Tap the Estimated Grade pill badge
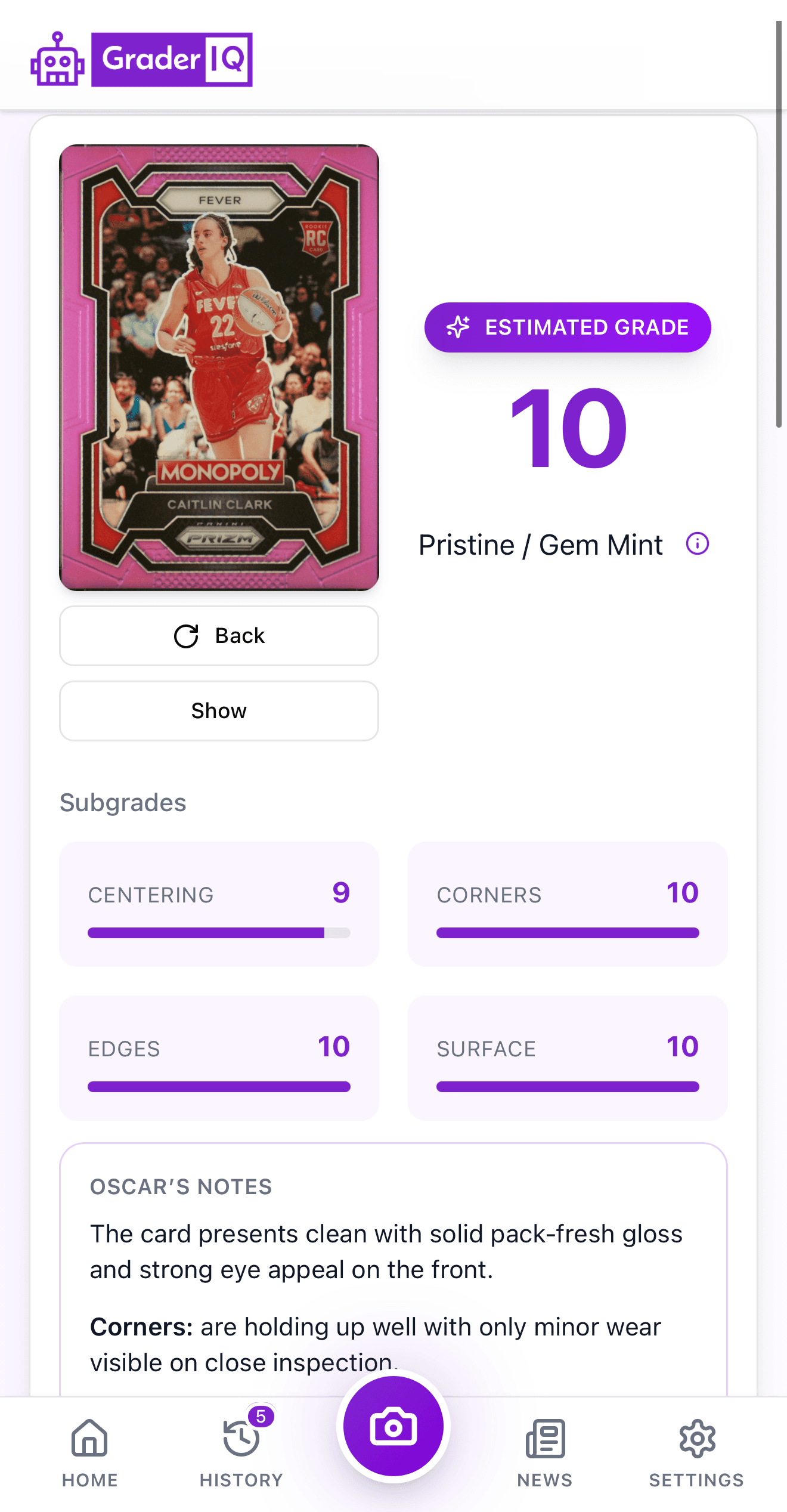The height and width of the screenshot is (1512, 787). click(x=567, y=327)
